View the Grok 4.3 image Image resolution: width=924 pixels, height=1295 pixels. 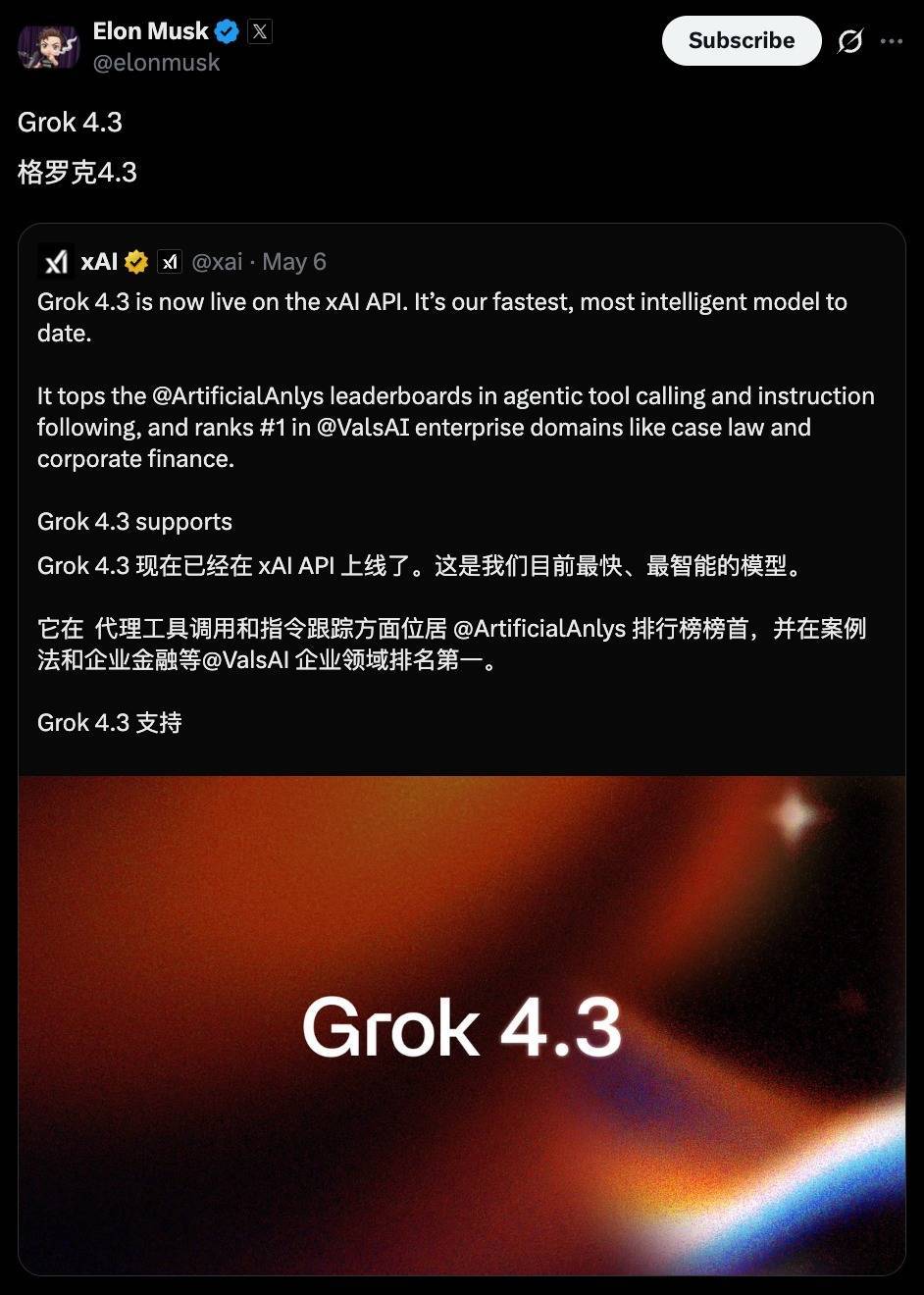[x=461, y=1025]
